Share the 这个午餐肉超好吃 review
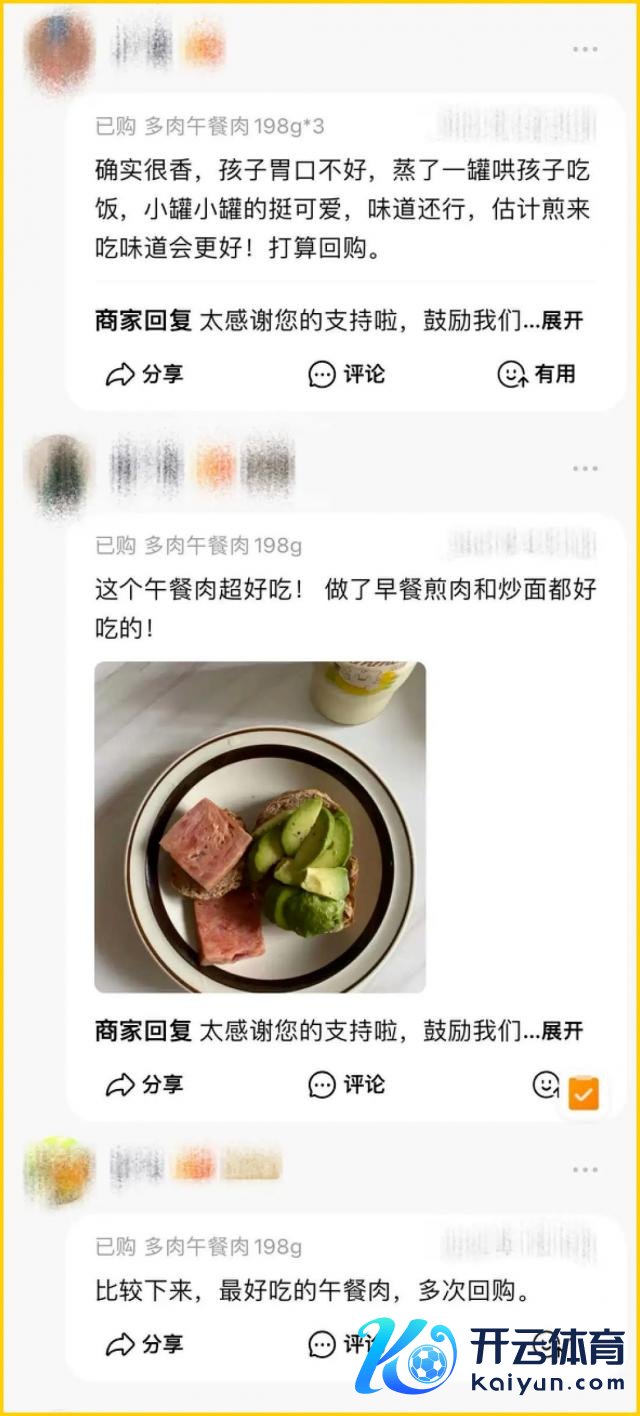This screenshot has width=640, height=1416. tap(145, 1084)
